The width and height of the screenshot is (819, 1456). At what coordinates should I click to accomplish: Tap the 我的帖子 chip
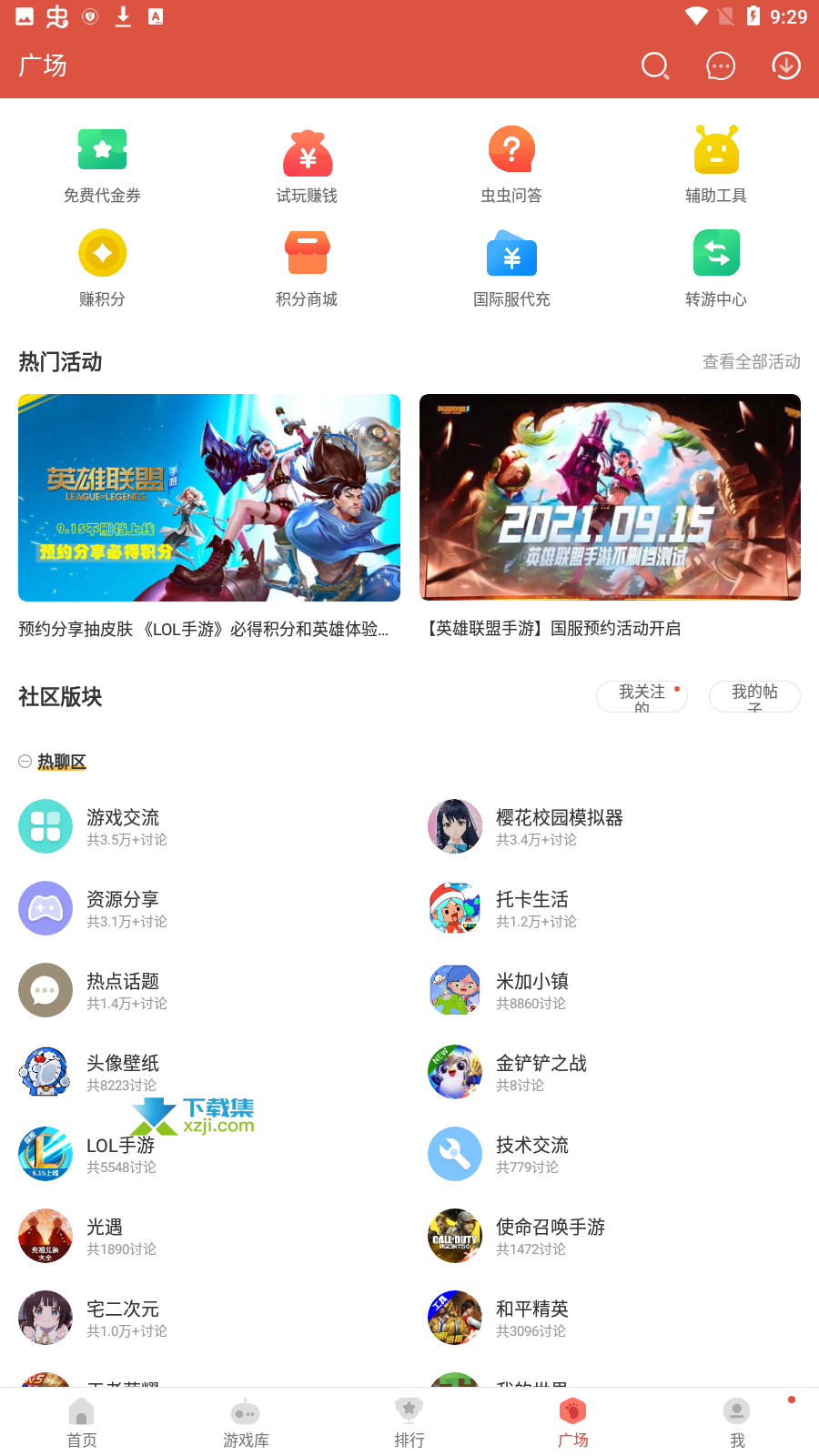click(x=754, y=696)
